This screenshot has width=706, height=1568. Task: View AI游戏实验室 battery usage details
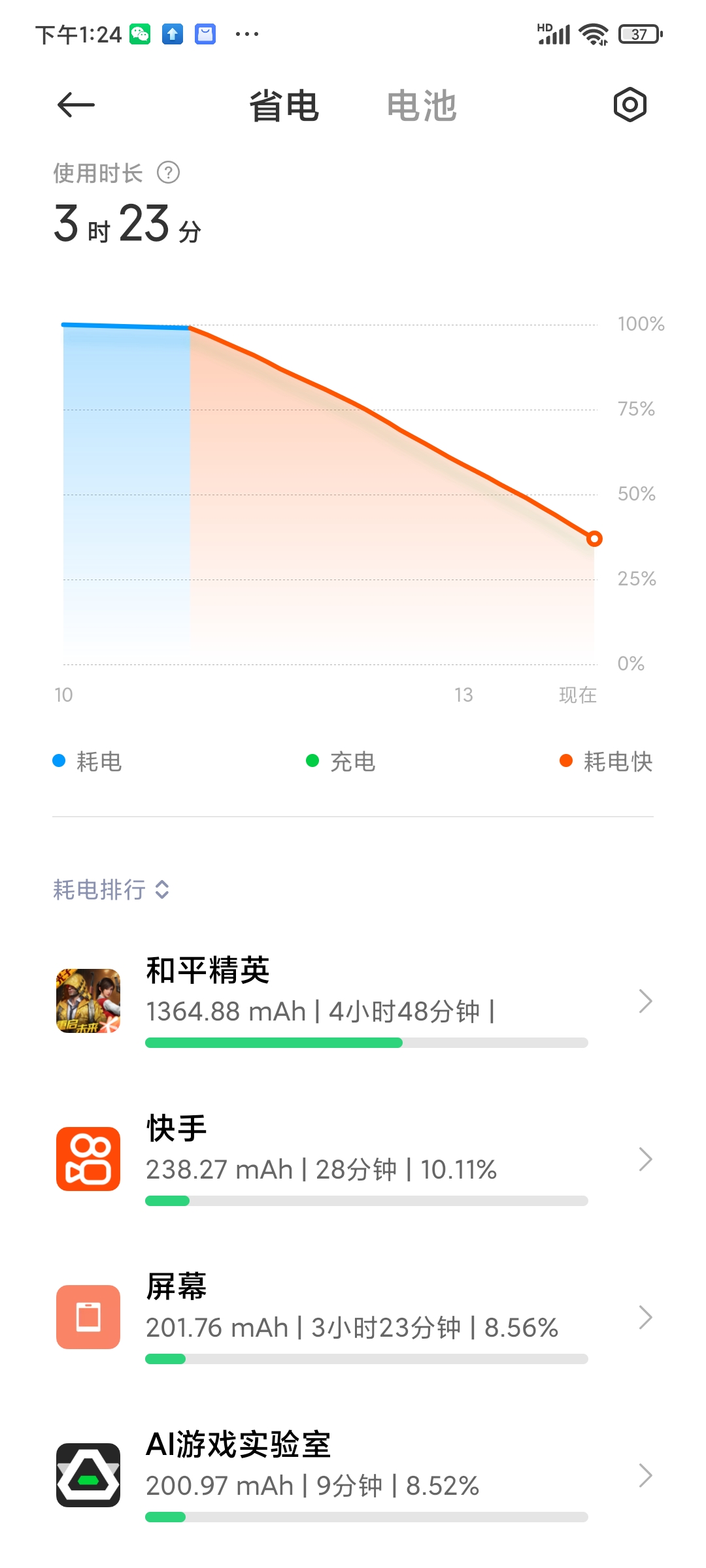point(353,1475)
